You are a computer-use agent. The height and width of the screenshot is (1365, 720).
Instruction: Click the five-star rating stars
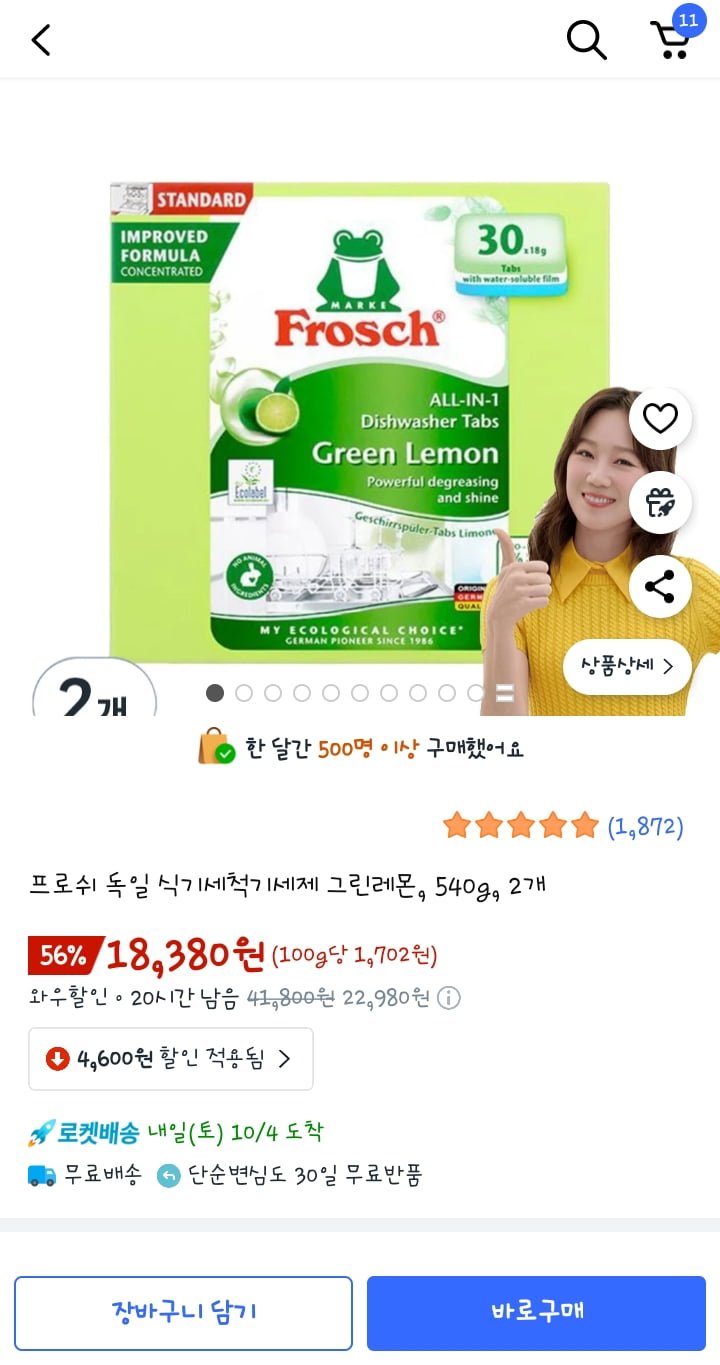[520, 823]
